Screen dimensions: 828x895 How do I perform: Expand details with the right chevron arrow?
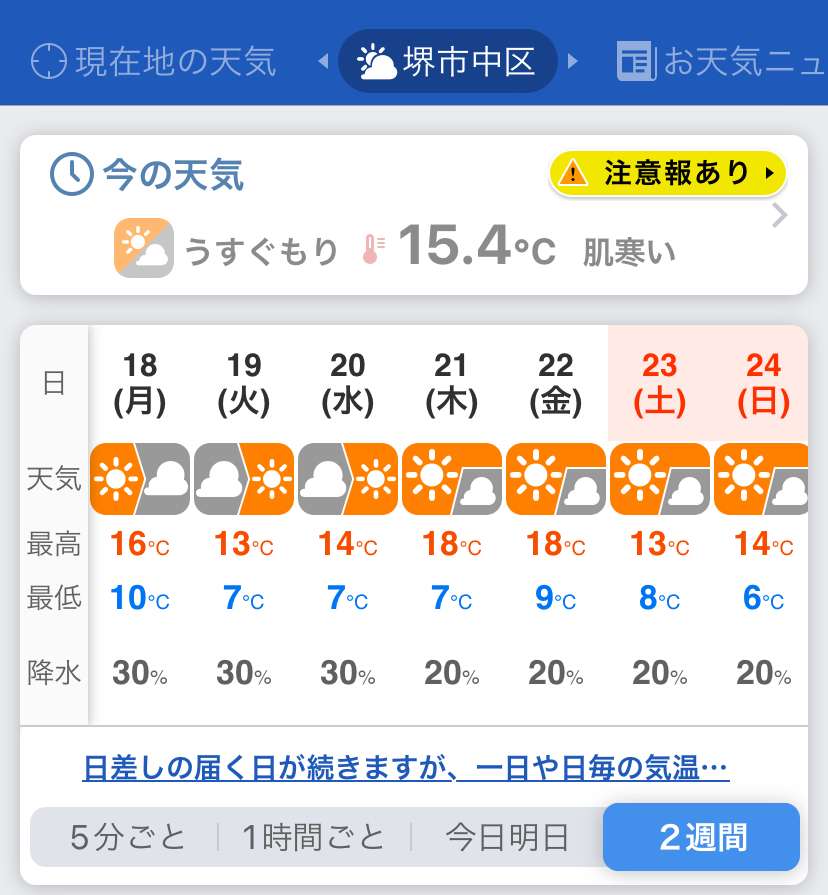tap(778, 215)
